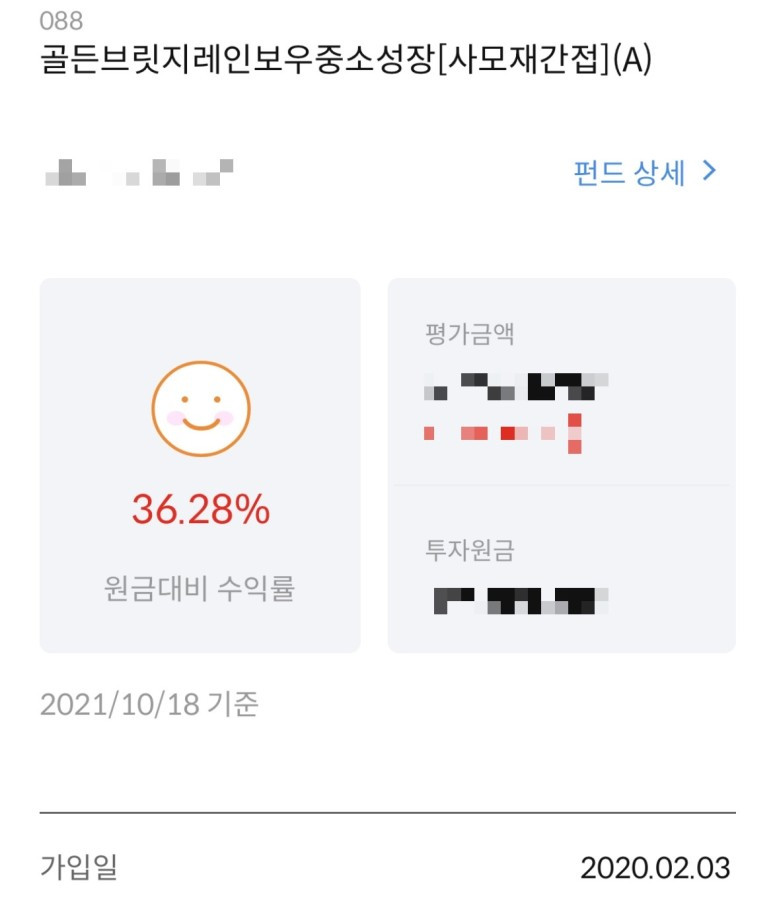
Task: Click the red blurred profit amount
Action: pos(500,430)
